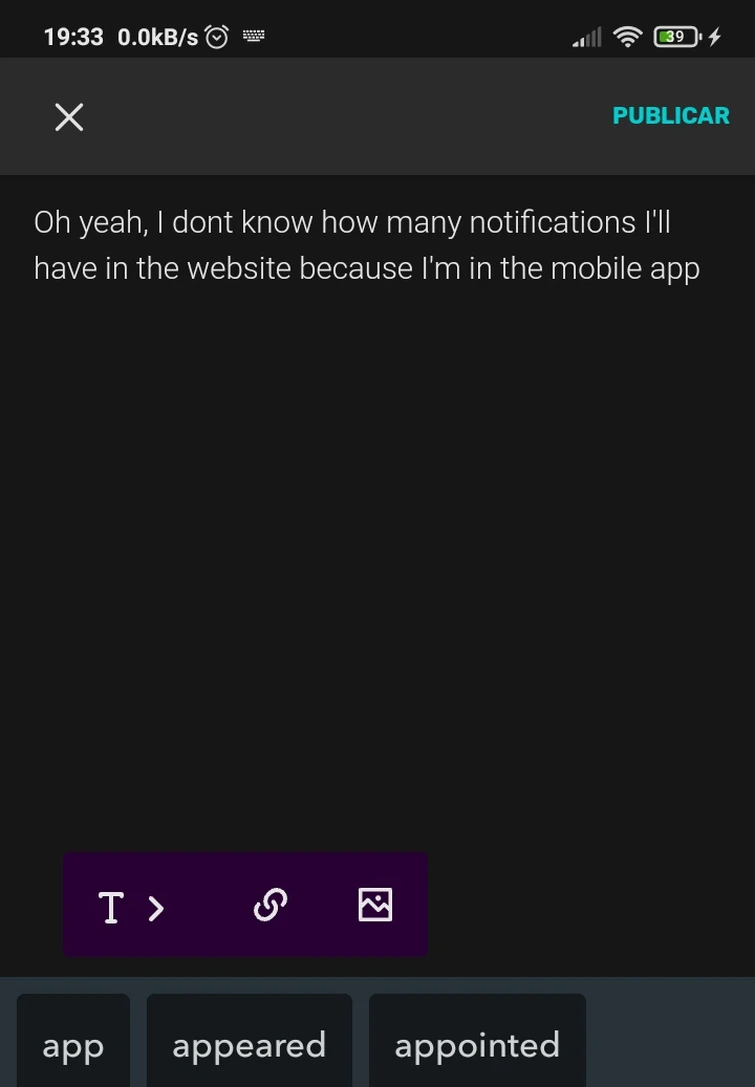Open text formatting options
The width and height of the screenshot is (755, 1087).
point(130,907)
